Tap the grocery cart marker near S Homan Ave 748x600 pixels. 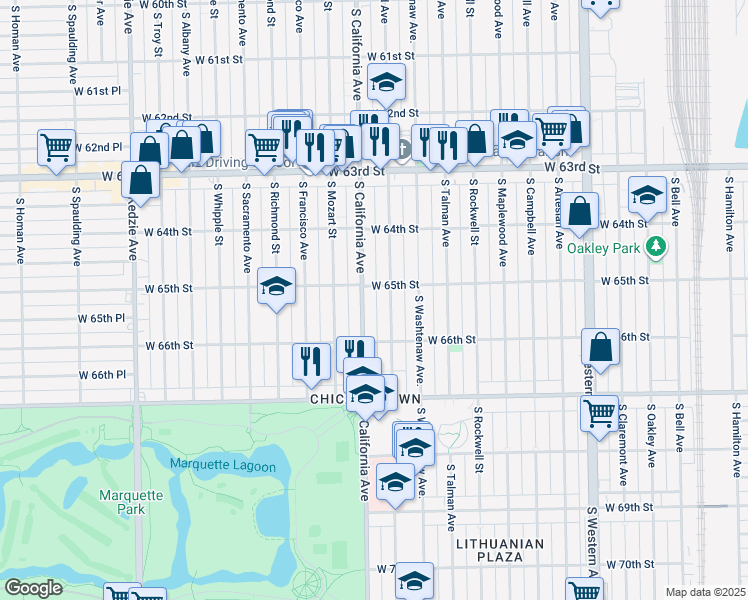click(x=56, y=147)
